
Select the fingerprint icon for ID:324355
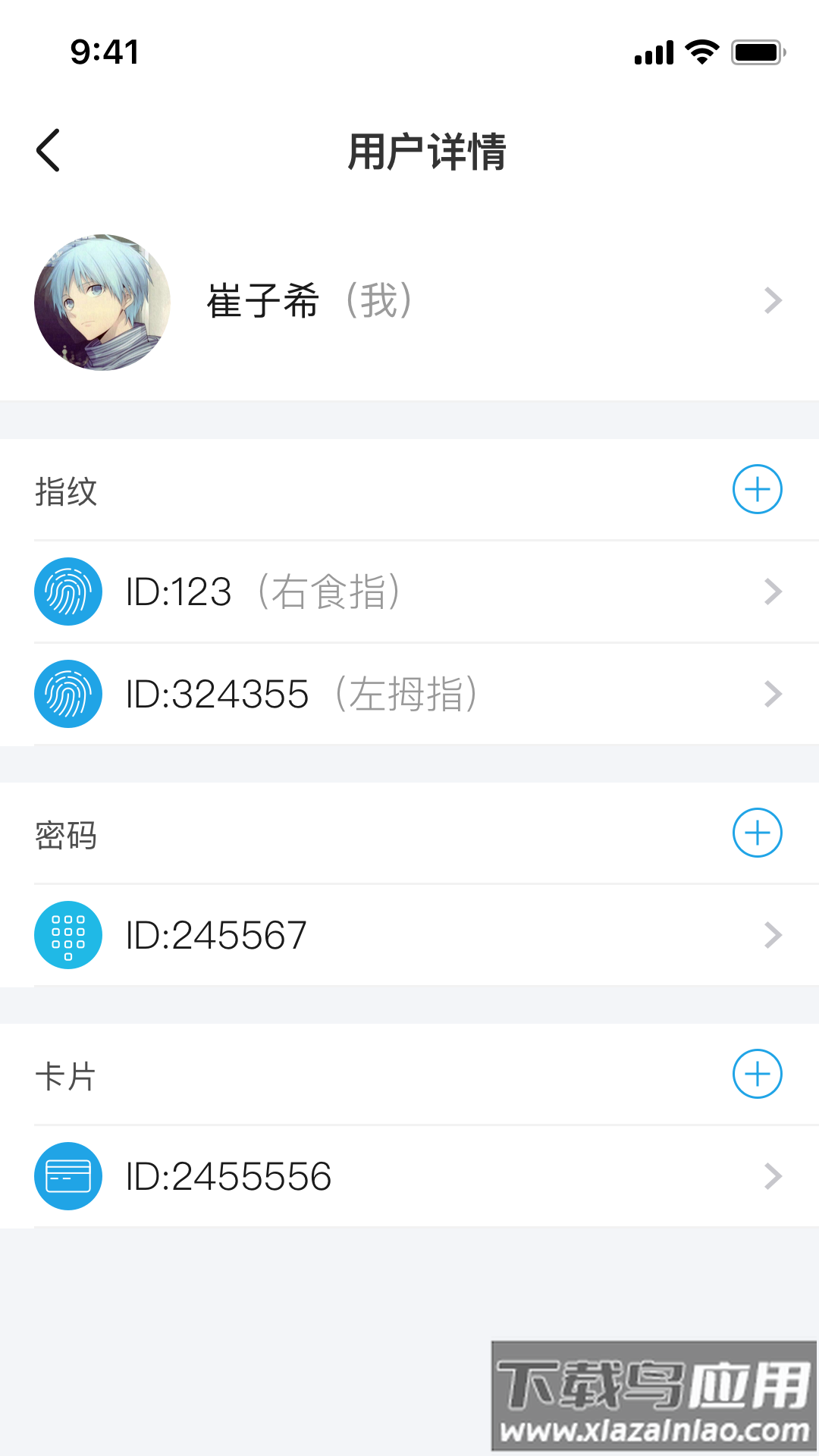pos(67,694)
